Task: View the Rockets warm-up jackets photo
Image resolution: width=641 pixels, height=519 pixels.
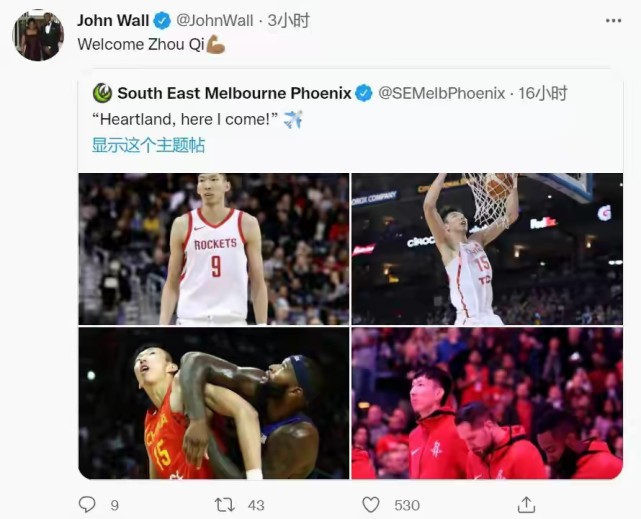Action: coord(486,403)
